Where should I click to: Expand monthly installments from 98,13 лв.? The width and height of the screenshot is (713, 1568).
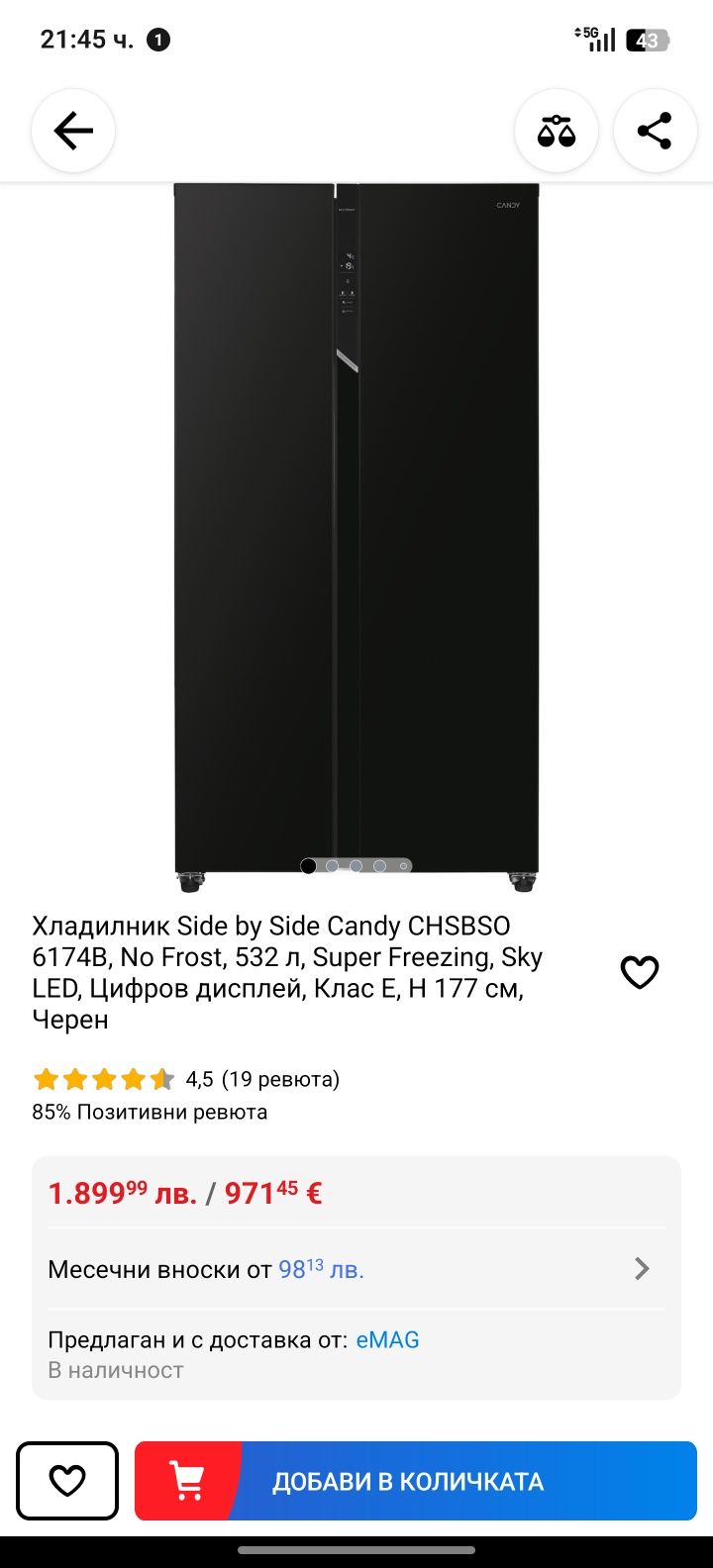coord(356,1269)
